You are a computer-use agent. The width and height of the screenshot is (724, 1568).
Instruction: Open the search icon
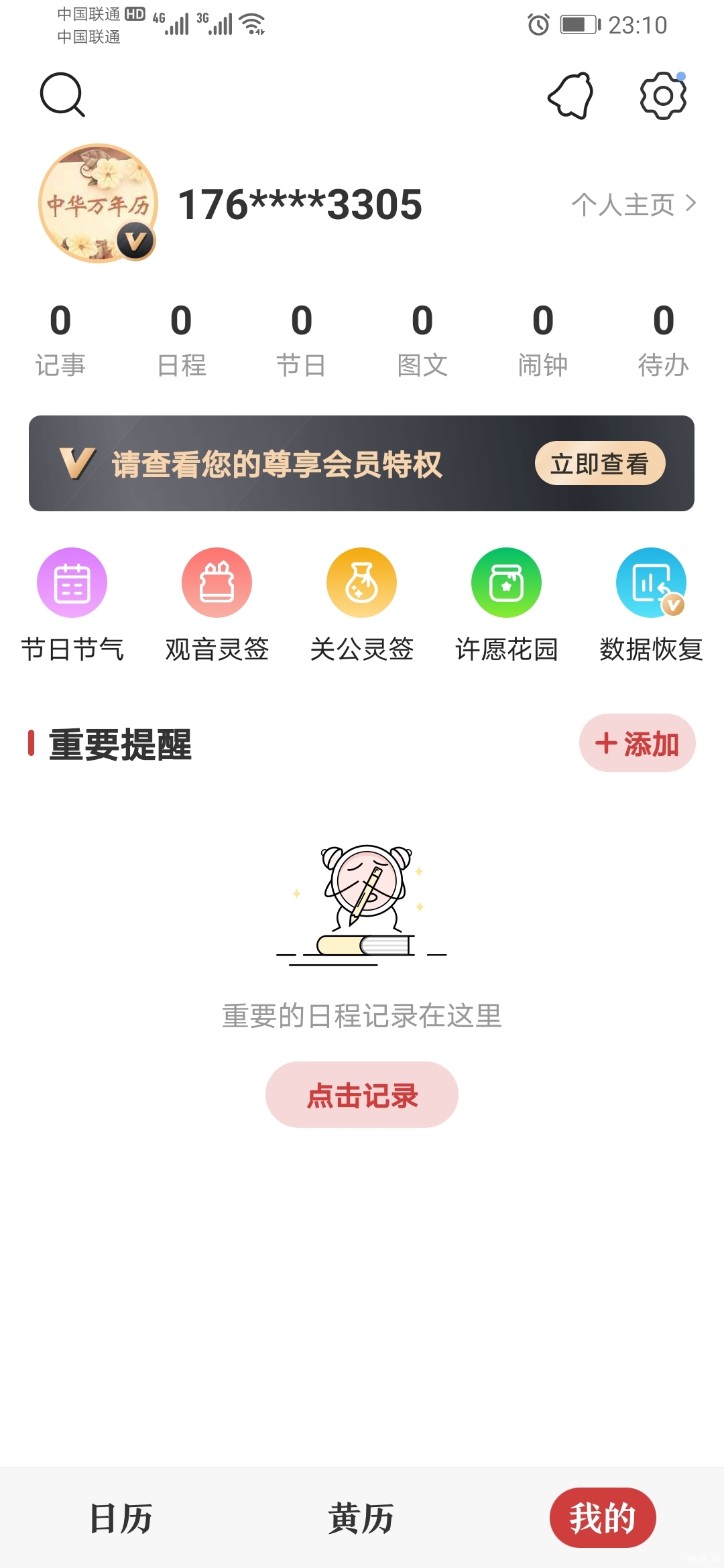point(62,95)
